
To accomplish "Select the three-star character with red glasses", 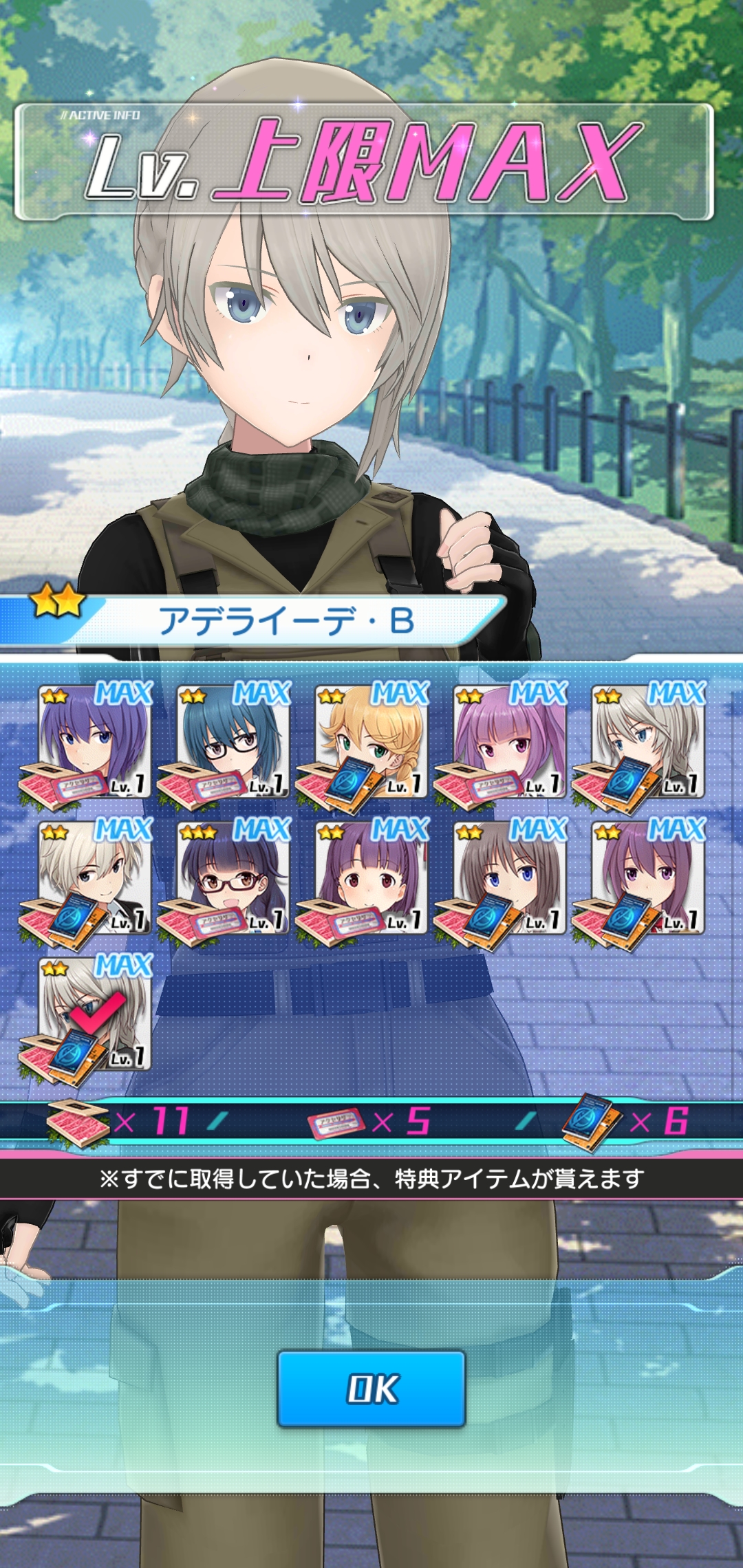I will click(233, 878).
